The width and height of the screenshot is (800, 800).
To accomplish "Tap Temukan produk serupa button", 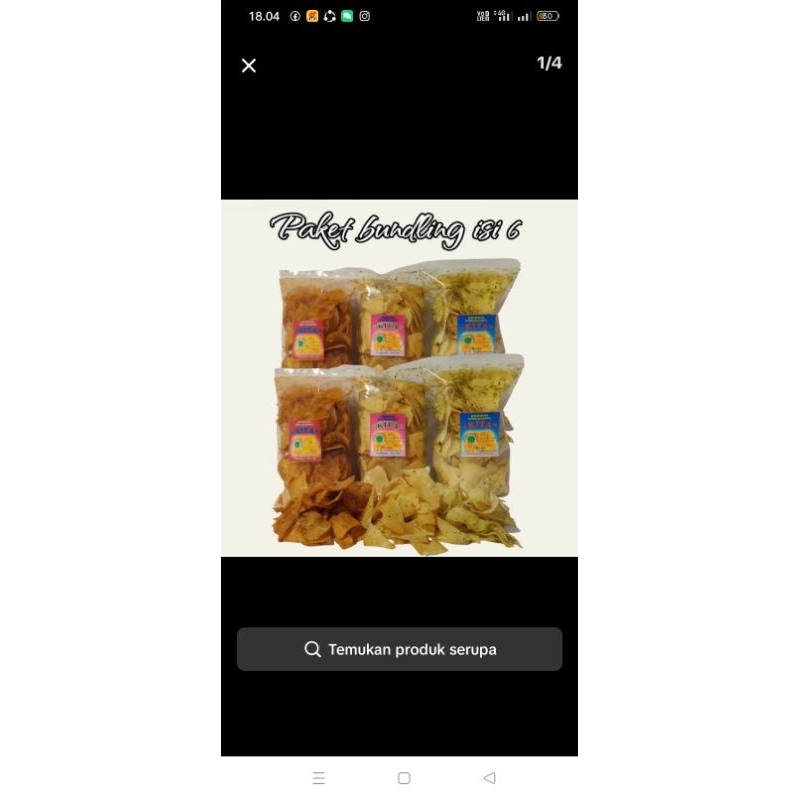I will coord(399,649).
